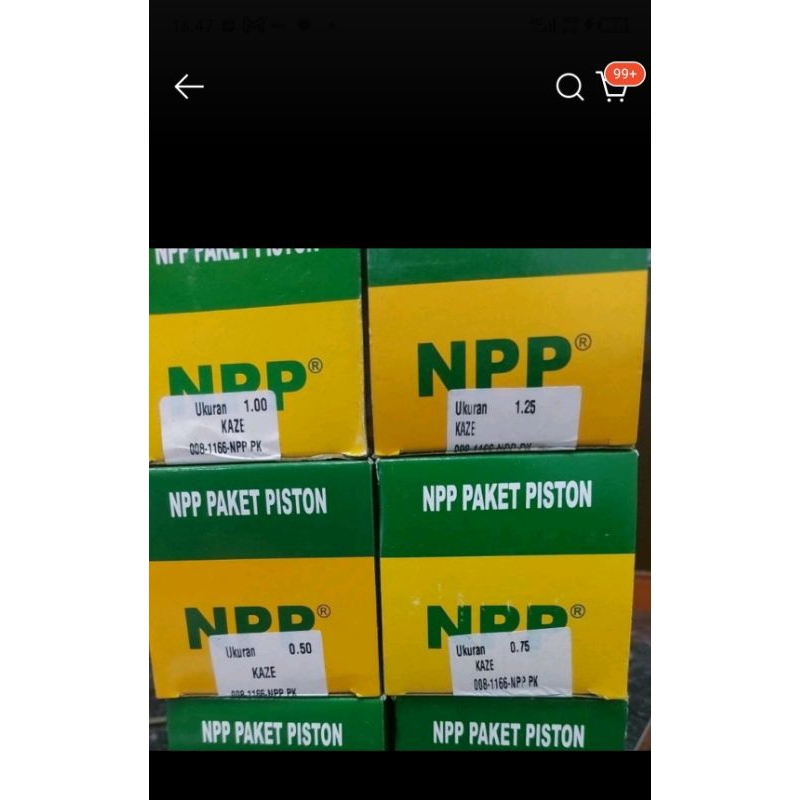Open the shopping cart with 99+ badge
Viewport: 800px width, 800px height.
613,87
